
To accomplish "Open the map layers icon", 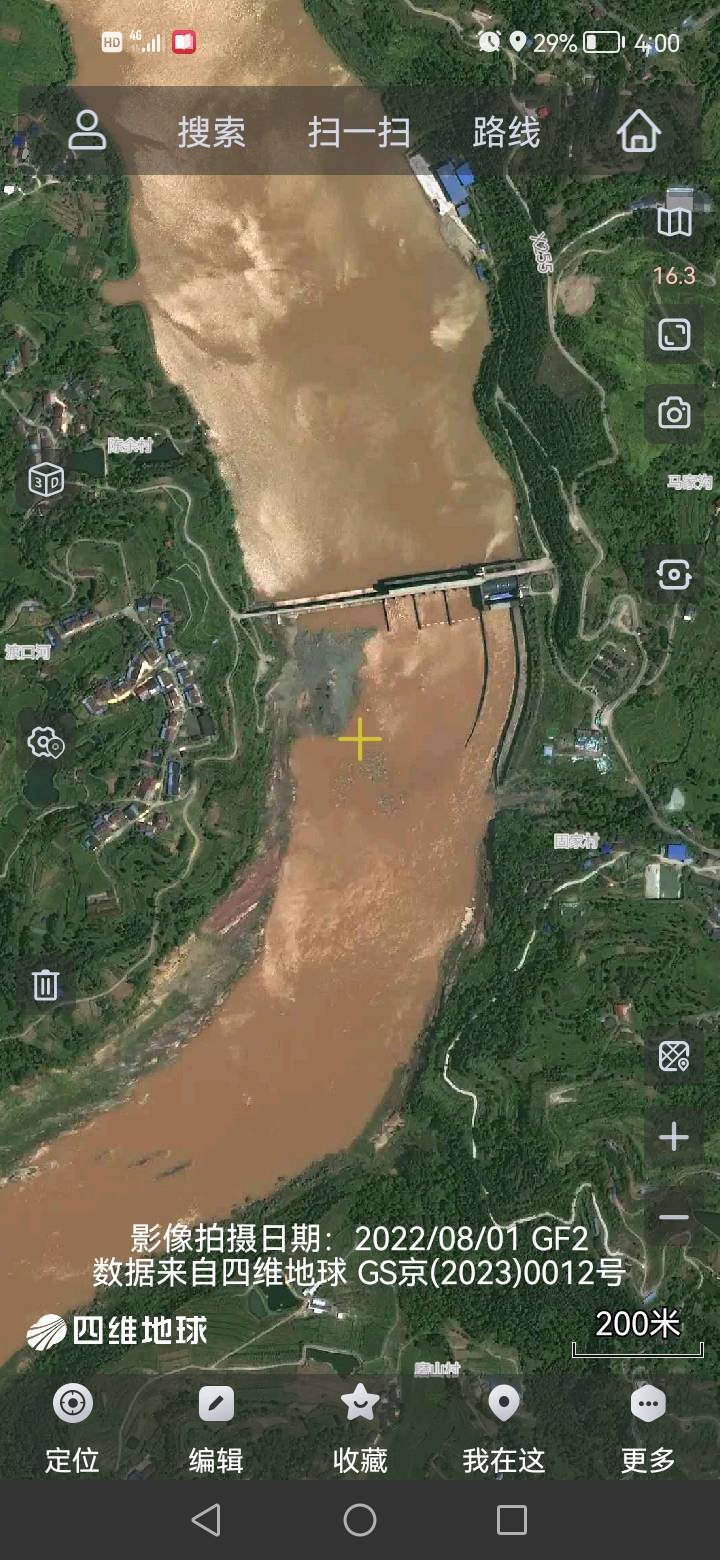I will (x=674, y=221).
